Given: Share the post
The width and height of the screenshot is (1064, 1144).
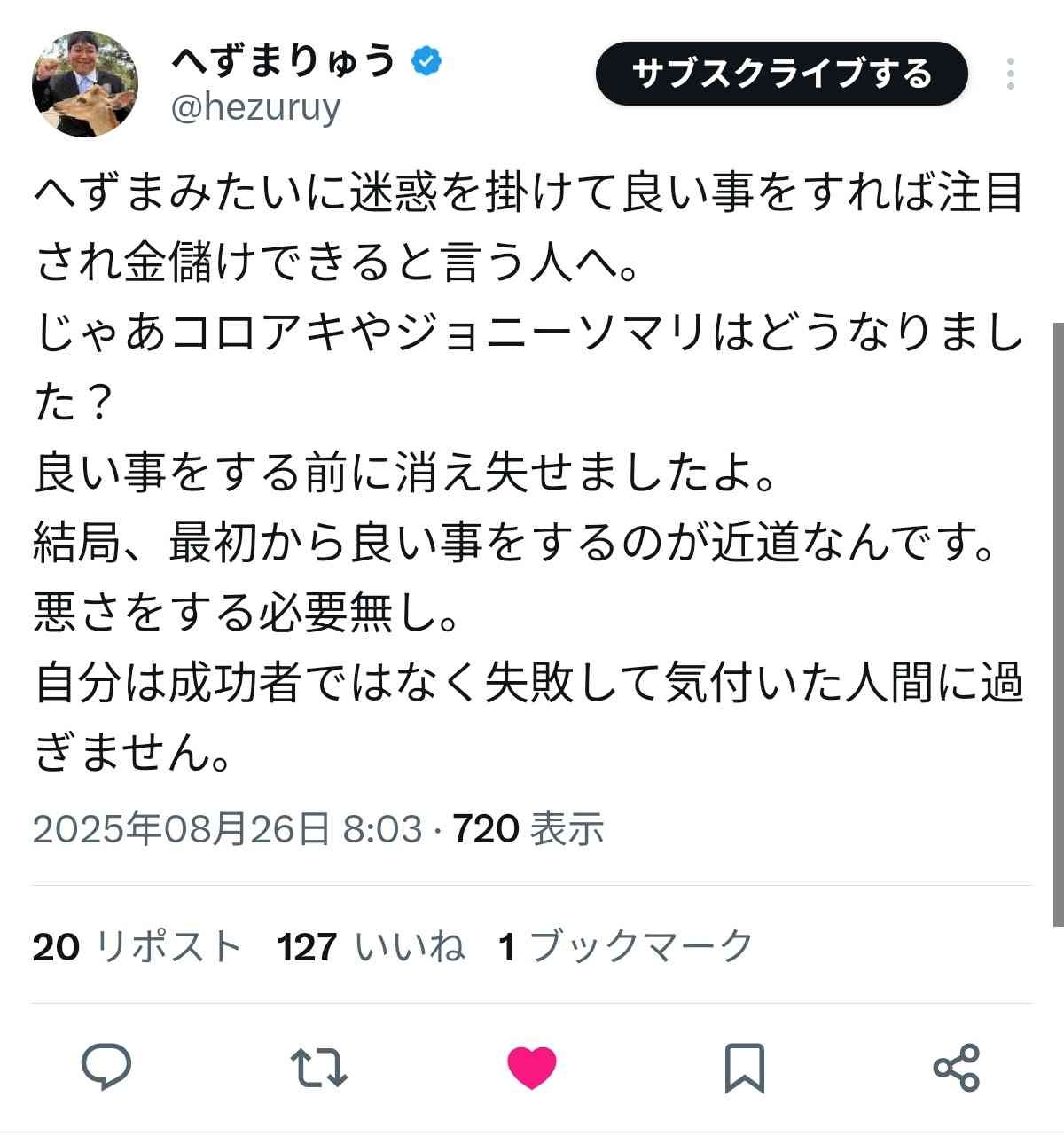Looking at the screenshot, I should (957, 1067).
